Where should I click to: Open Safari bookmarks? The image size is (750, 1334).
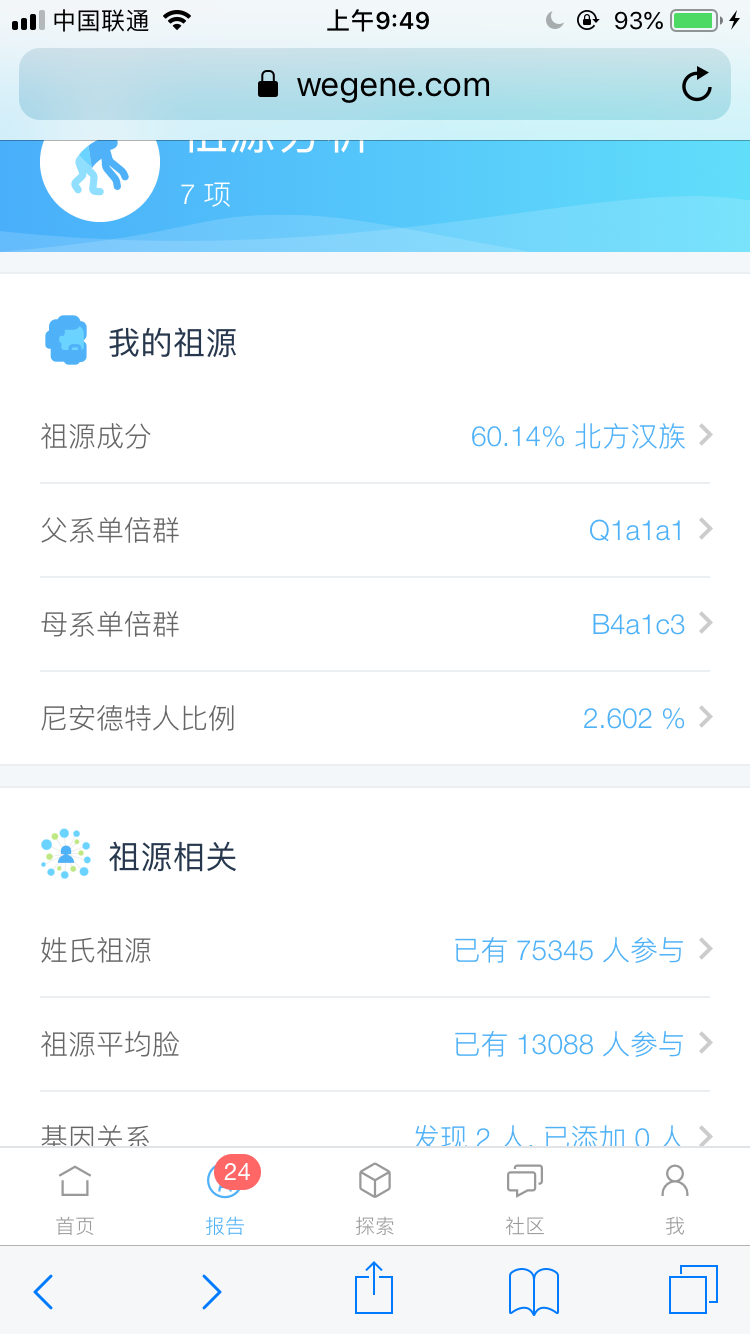coord(534,1291)
